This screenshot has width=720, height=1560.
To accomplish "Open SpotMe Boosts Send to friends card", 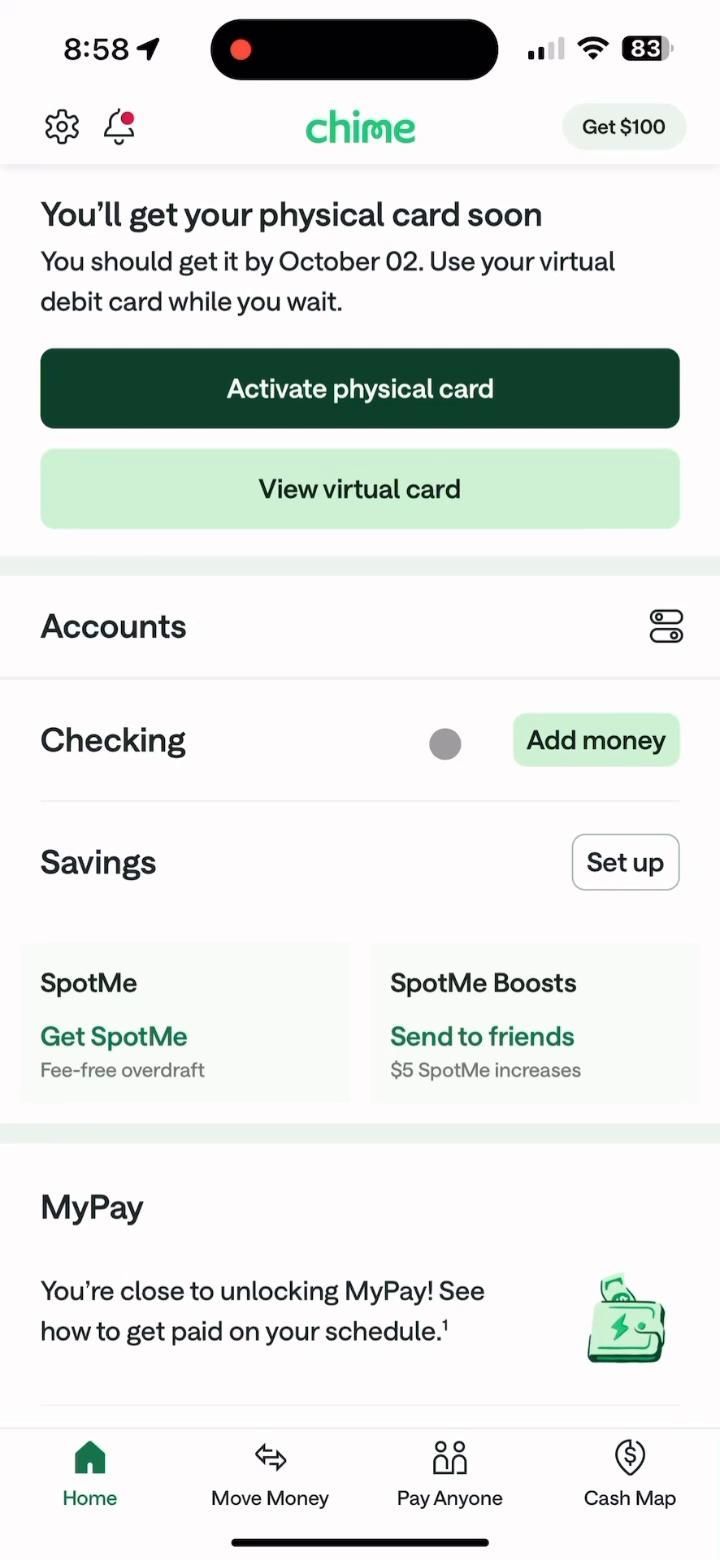I will (534, 1024).
